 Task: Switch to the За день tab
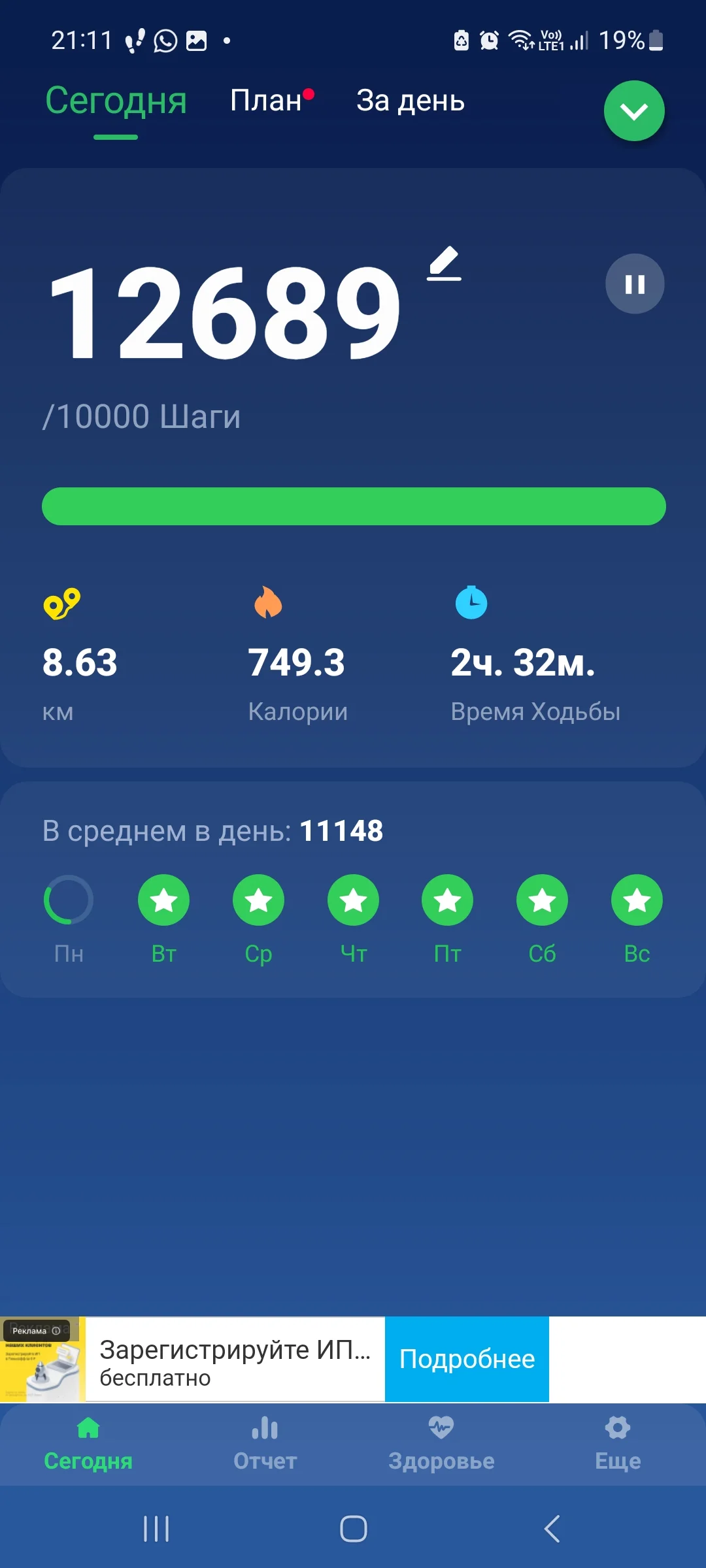[x=409, y=101]
